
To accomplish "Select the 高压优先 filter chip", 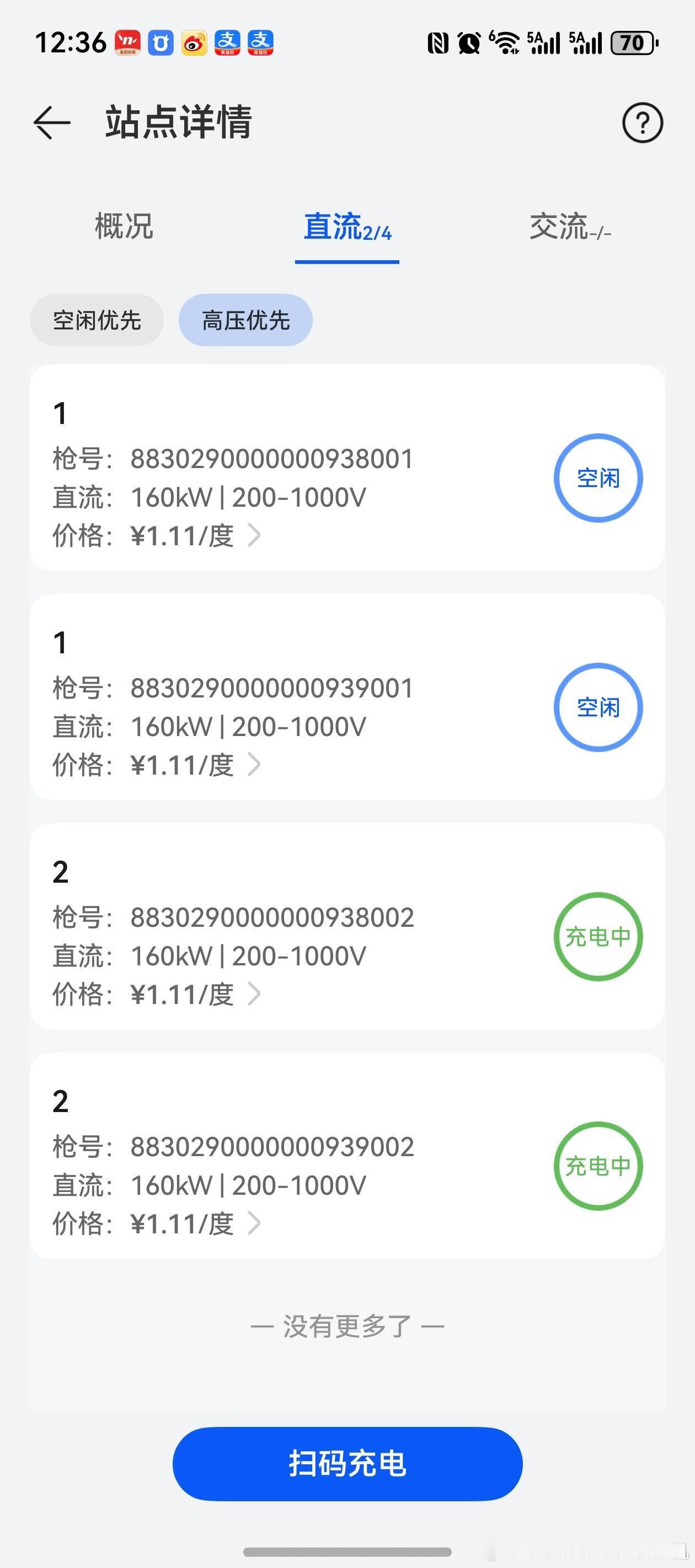I will [x=245, y=320].
